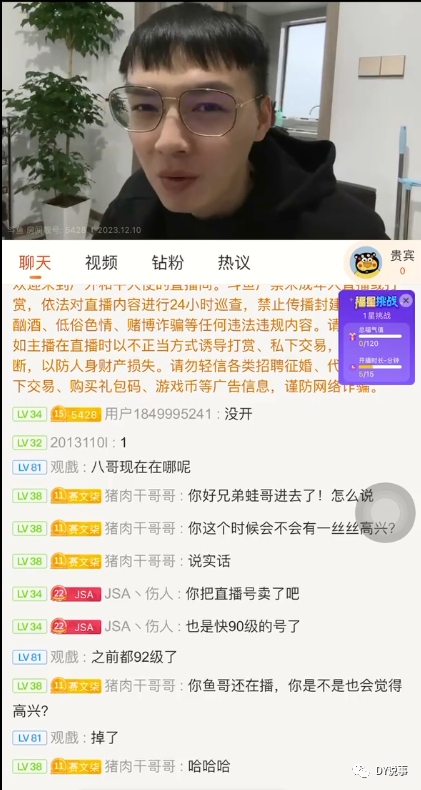Switch to the 聊天 tab
Image resolution: width=421 pixels, height=790 pixels.
pos(35,262)
